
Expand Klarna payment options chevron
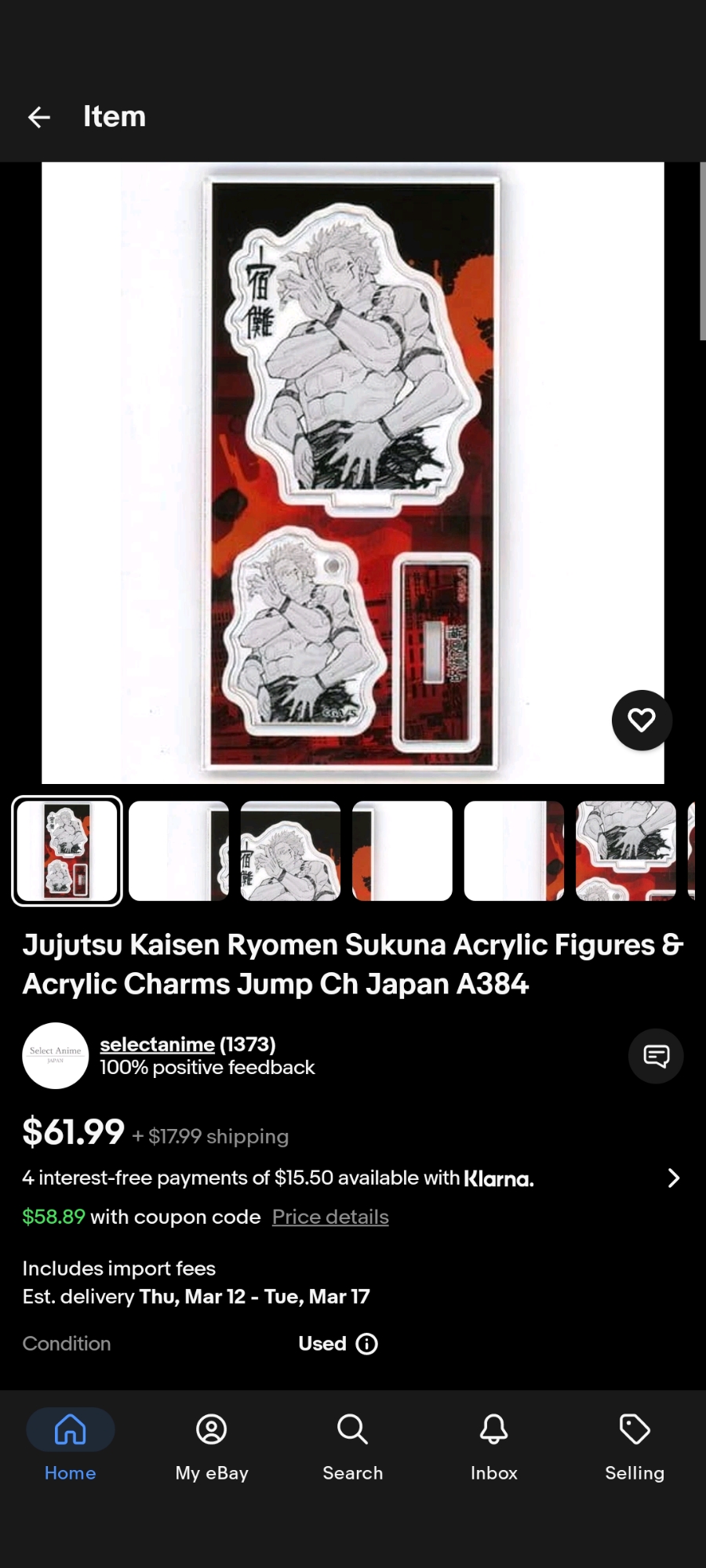tap(673, 1178)
